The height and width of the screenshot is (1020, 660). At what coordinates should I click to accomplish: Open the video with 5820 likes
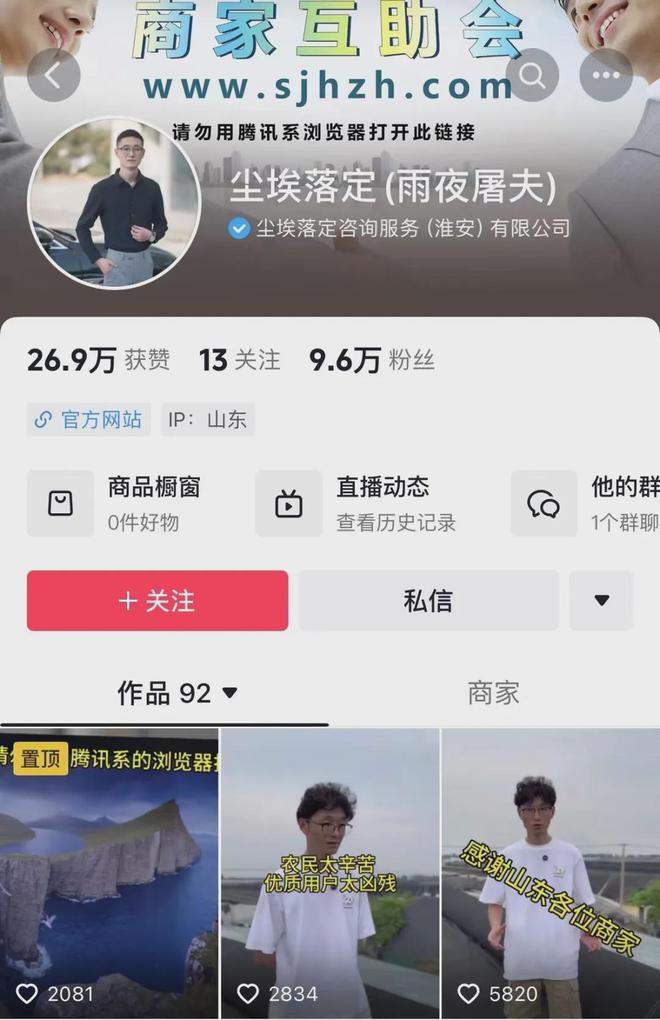[551, 874]
